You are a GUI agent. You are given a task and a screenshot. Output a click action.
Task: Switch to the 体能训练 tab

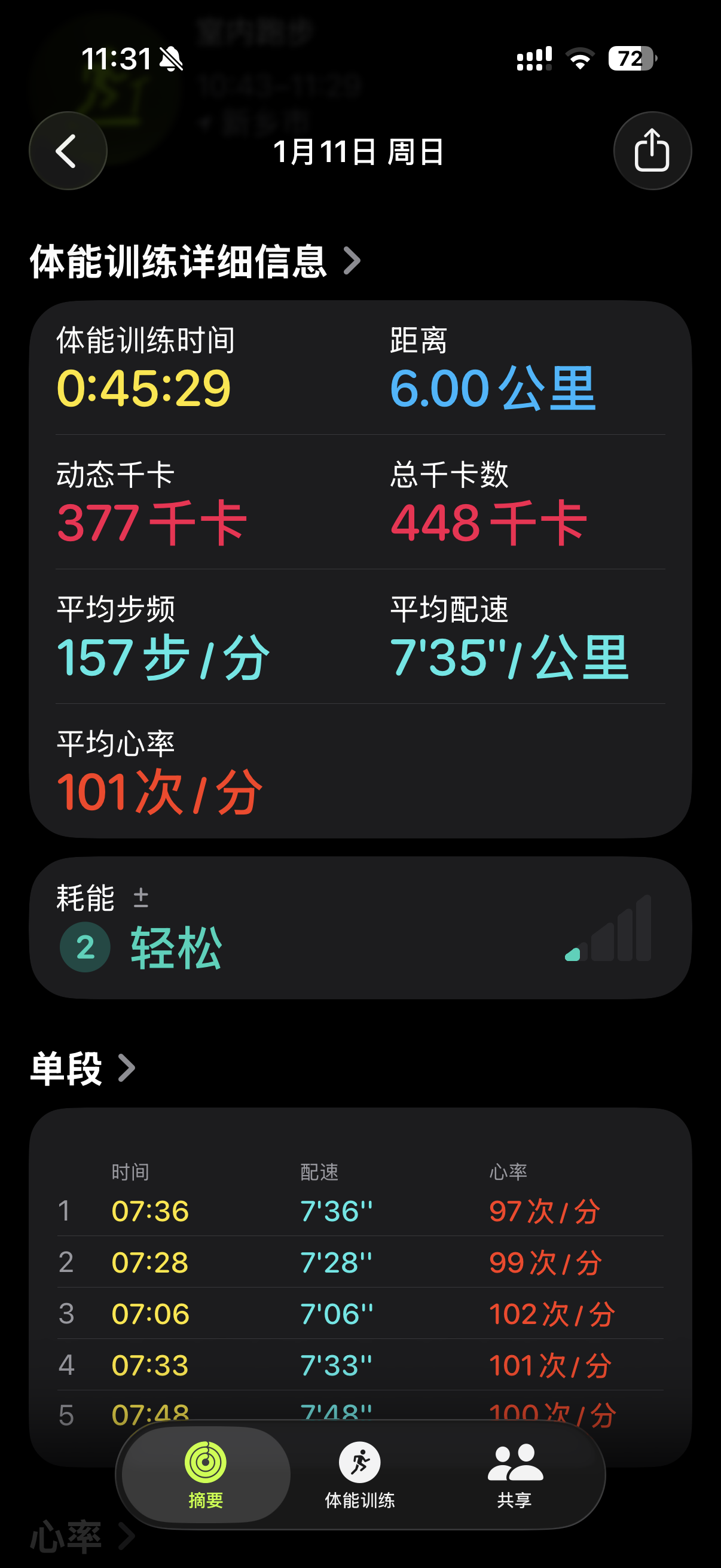pos(359,1474)
